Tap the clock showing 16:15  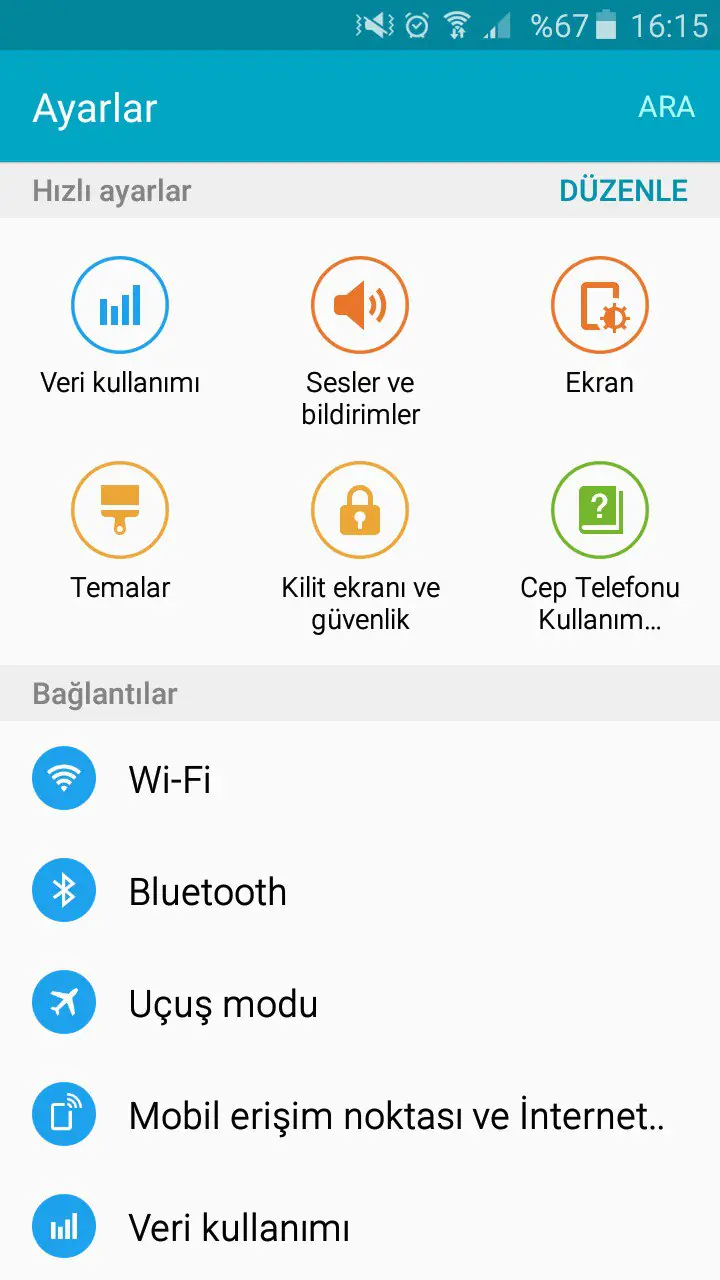pos(671,25)
